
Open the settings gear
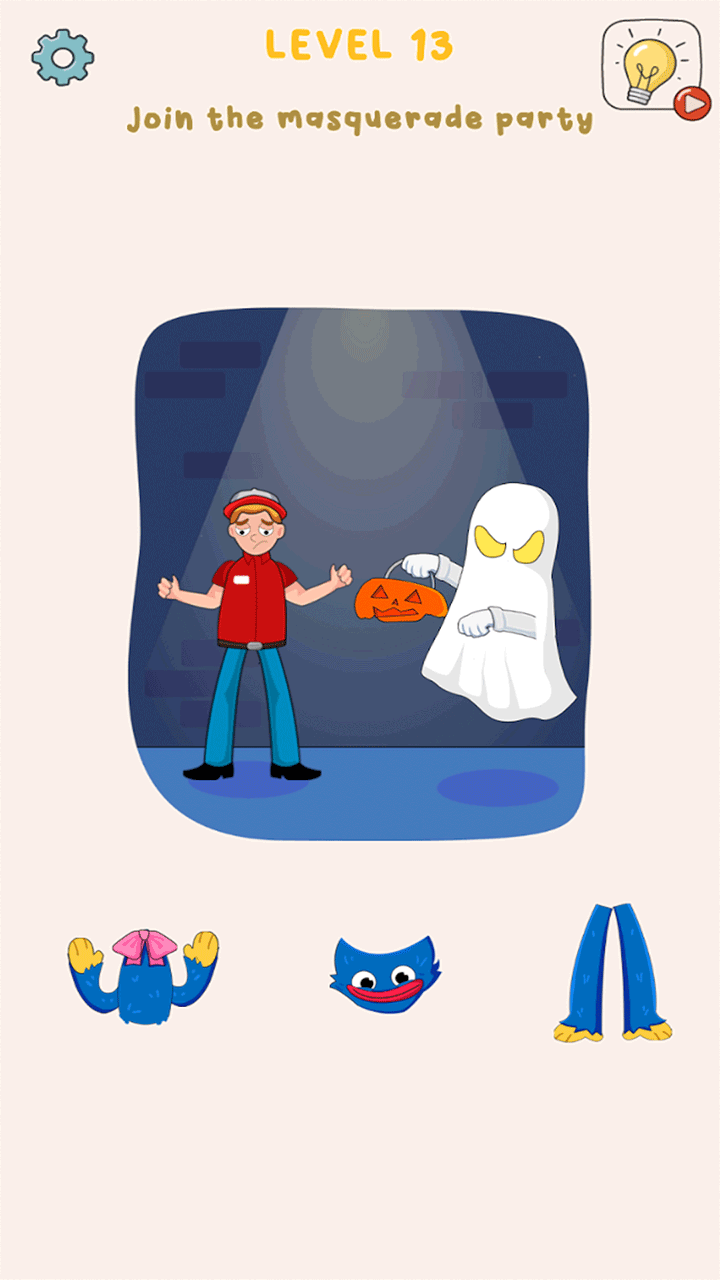pos(62,58)
